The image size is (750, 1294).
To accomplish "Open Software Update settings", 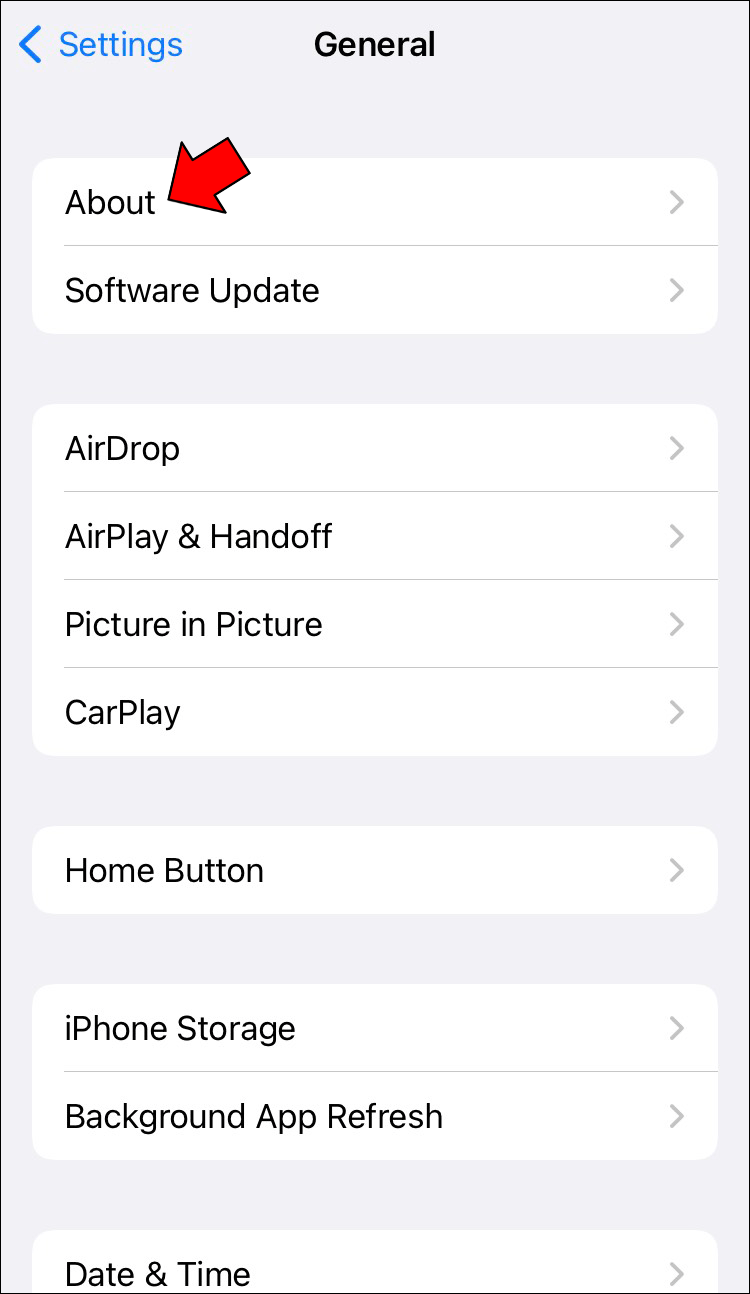I will (x=375, y=290).
